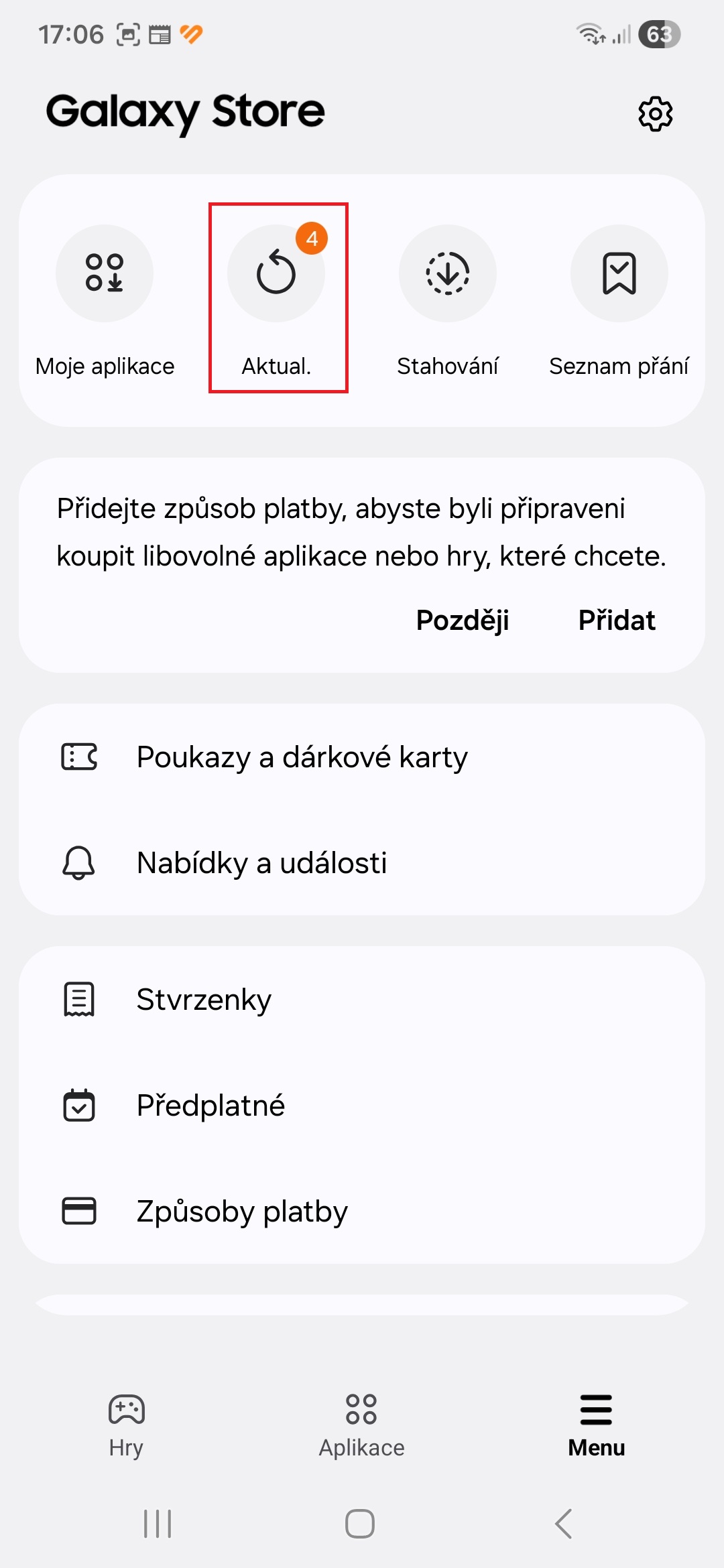Open Způsoby platby
The image size is (724, 1568).
point(241,1212)
